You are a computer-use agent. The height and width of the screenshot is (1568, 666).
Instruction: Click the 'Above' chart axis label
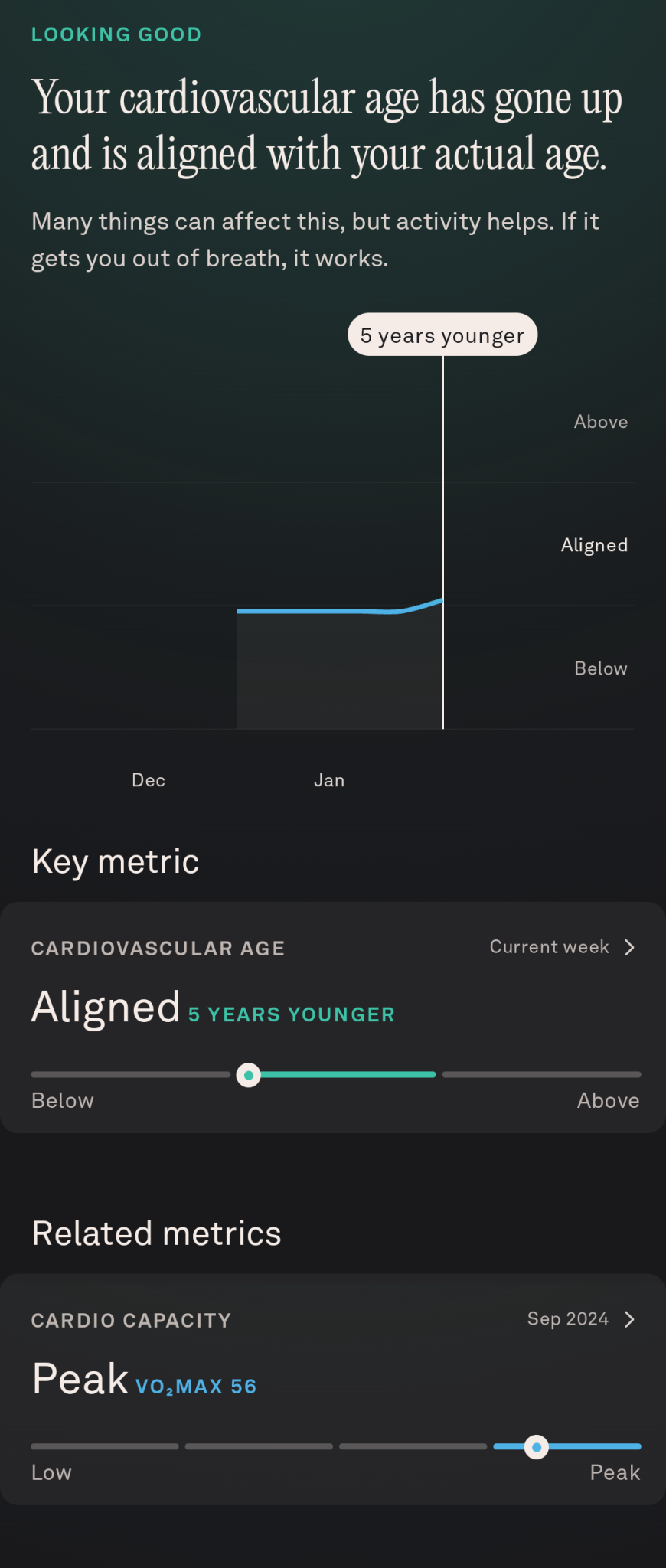pos(600,421)
